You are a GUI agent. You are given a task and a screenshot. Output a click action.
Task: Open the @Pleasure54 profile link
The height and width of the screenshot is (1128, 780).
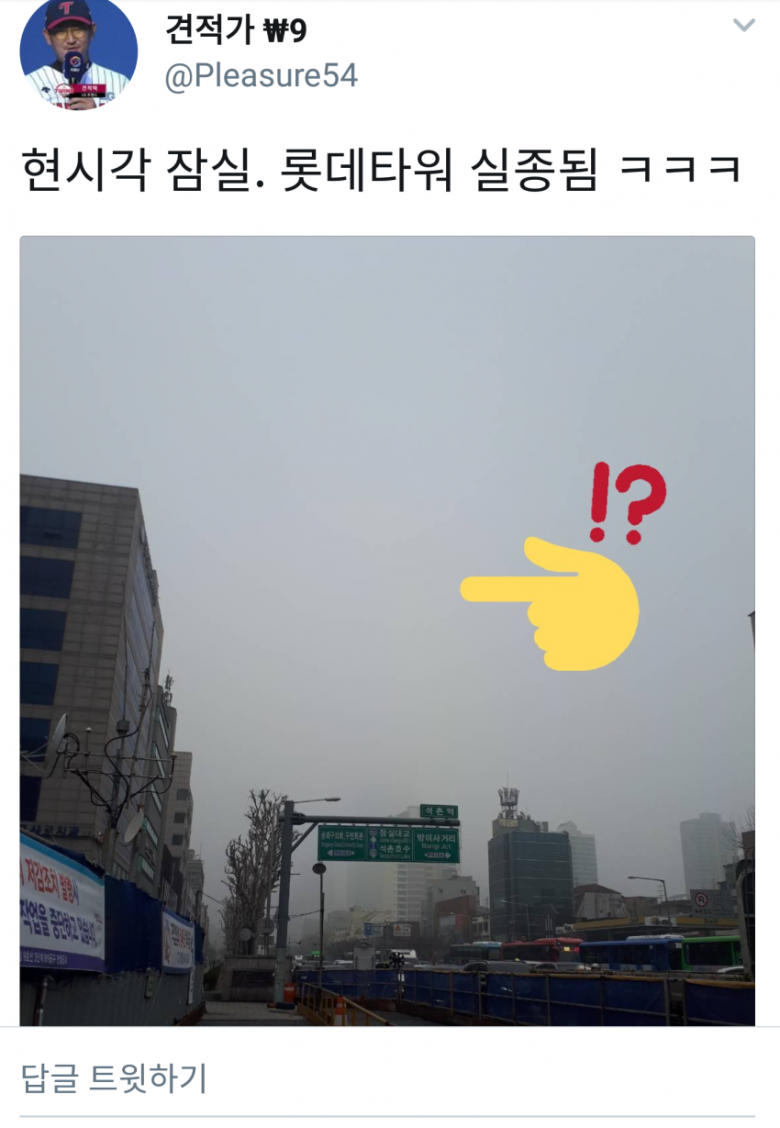tap(261, 76)
